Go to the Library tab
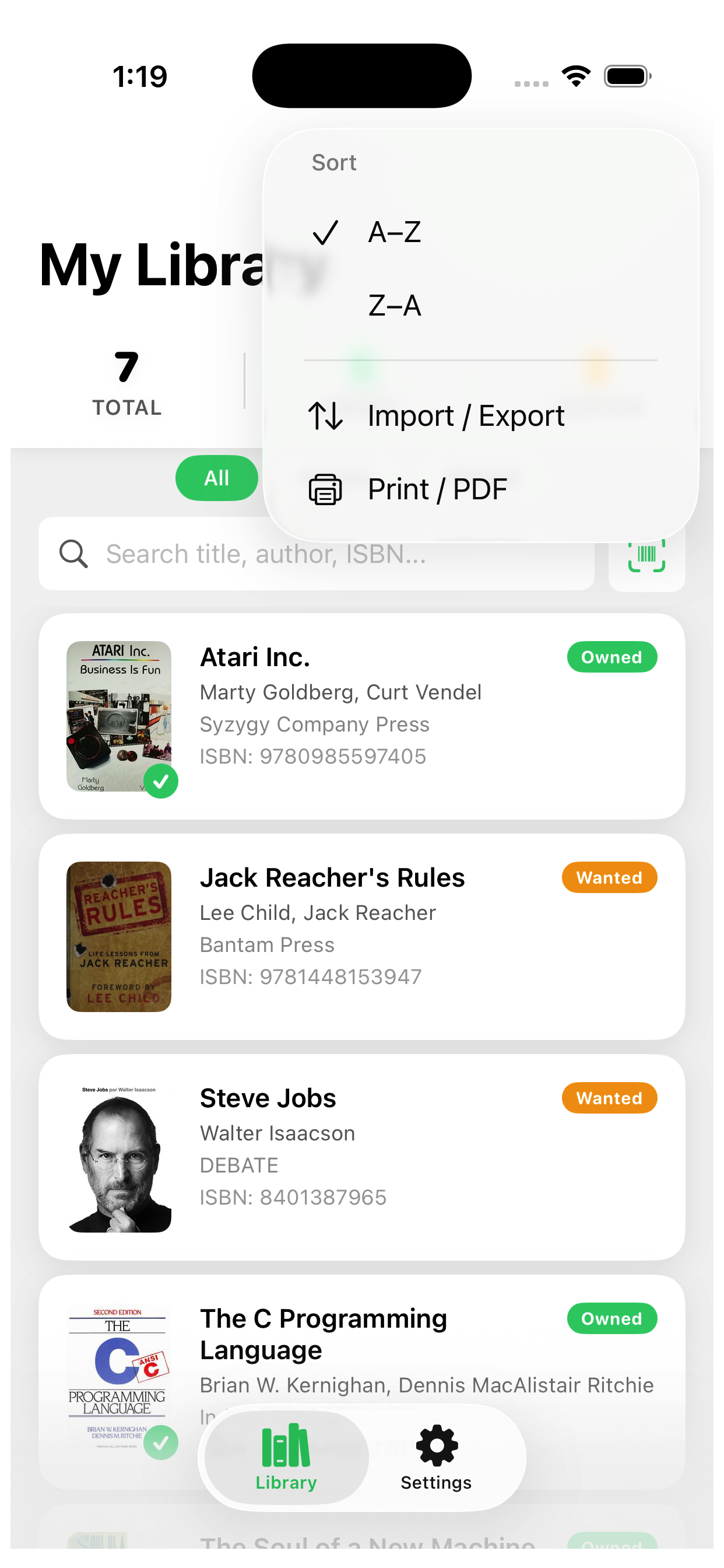The height and width of the screenshot is (1568, 724). tap(286, 1457)
